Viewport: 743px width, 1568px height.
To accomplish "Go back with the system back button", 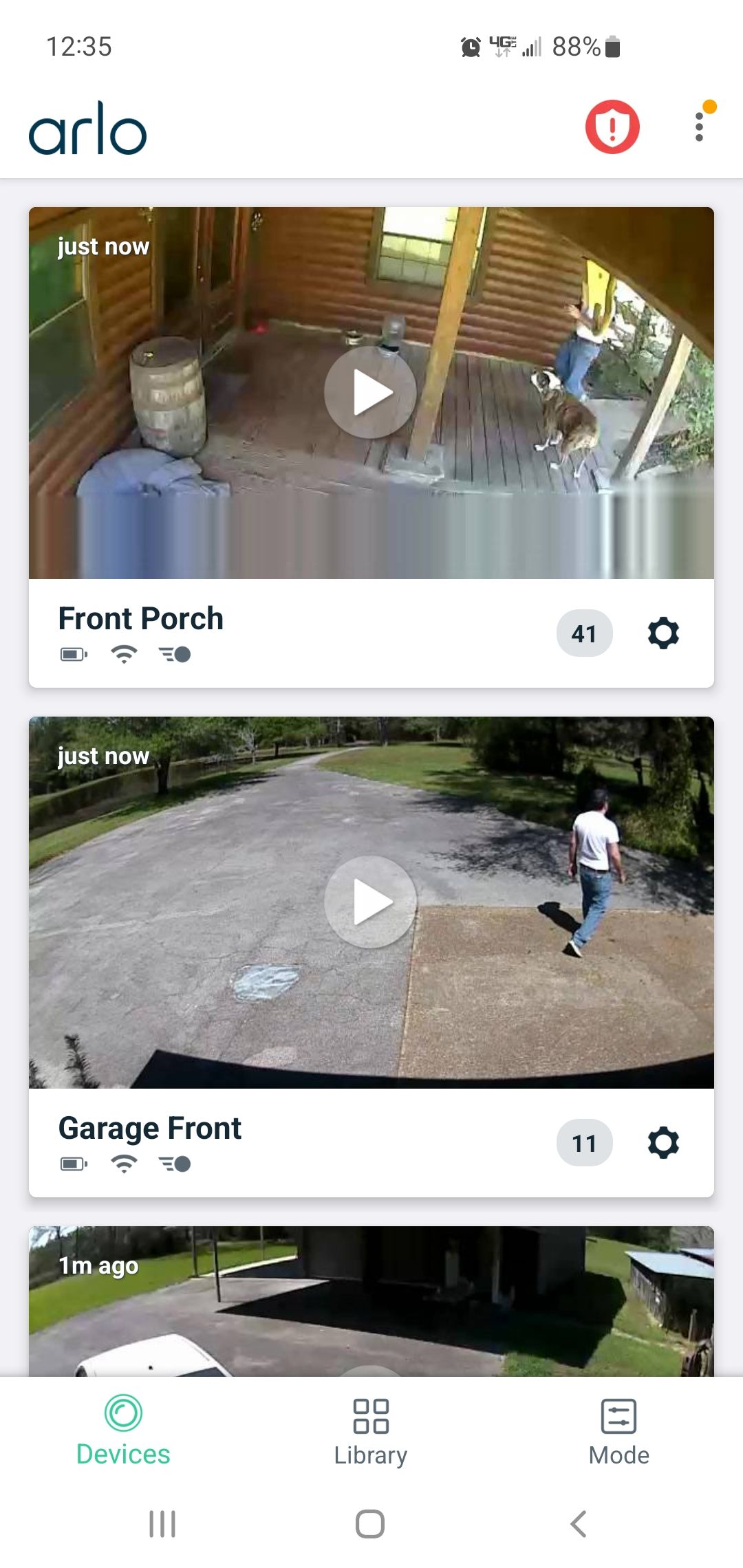I will click(x=579, y=1524).
